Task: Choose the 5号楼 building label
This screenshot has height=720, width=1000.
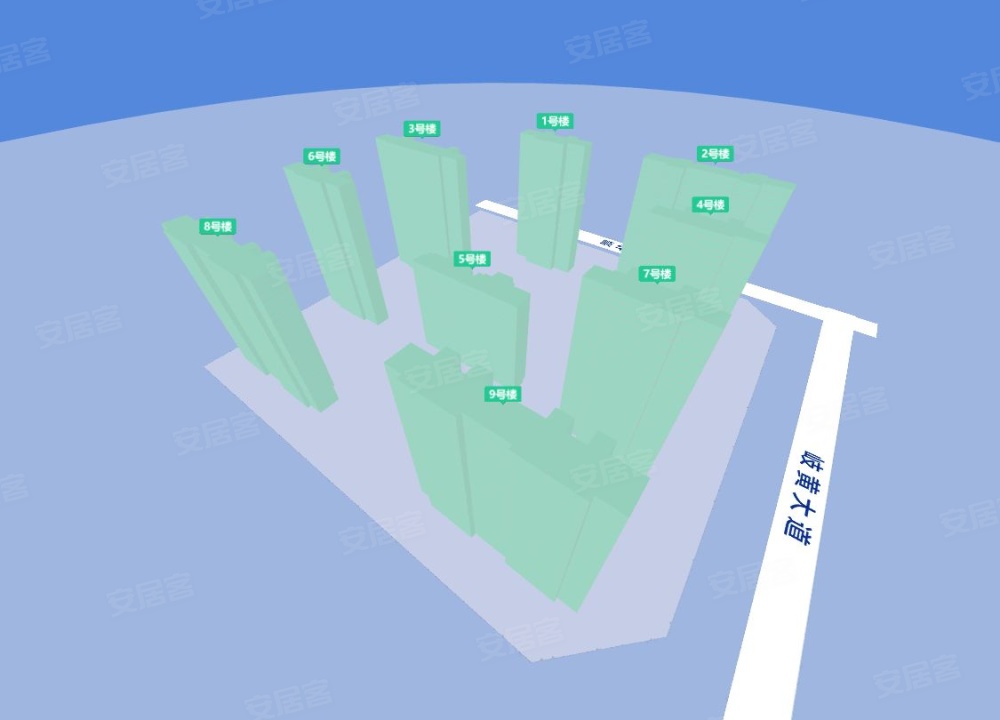Action: [x=472, y=259]
